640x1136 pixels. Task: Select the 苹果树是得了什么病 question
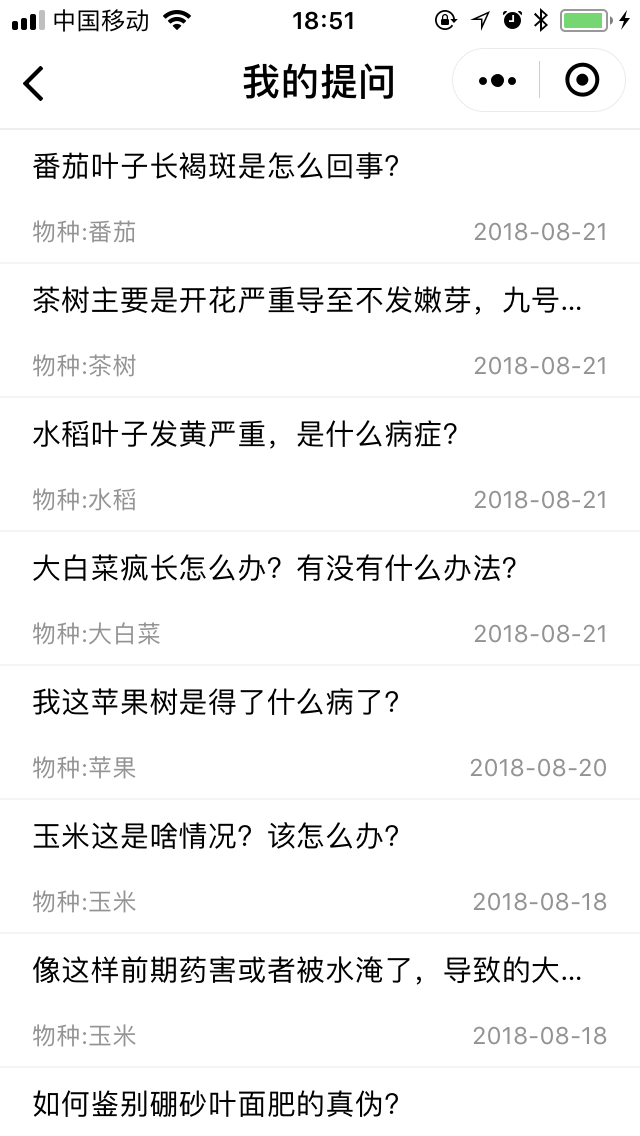(x=320, y=732)
